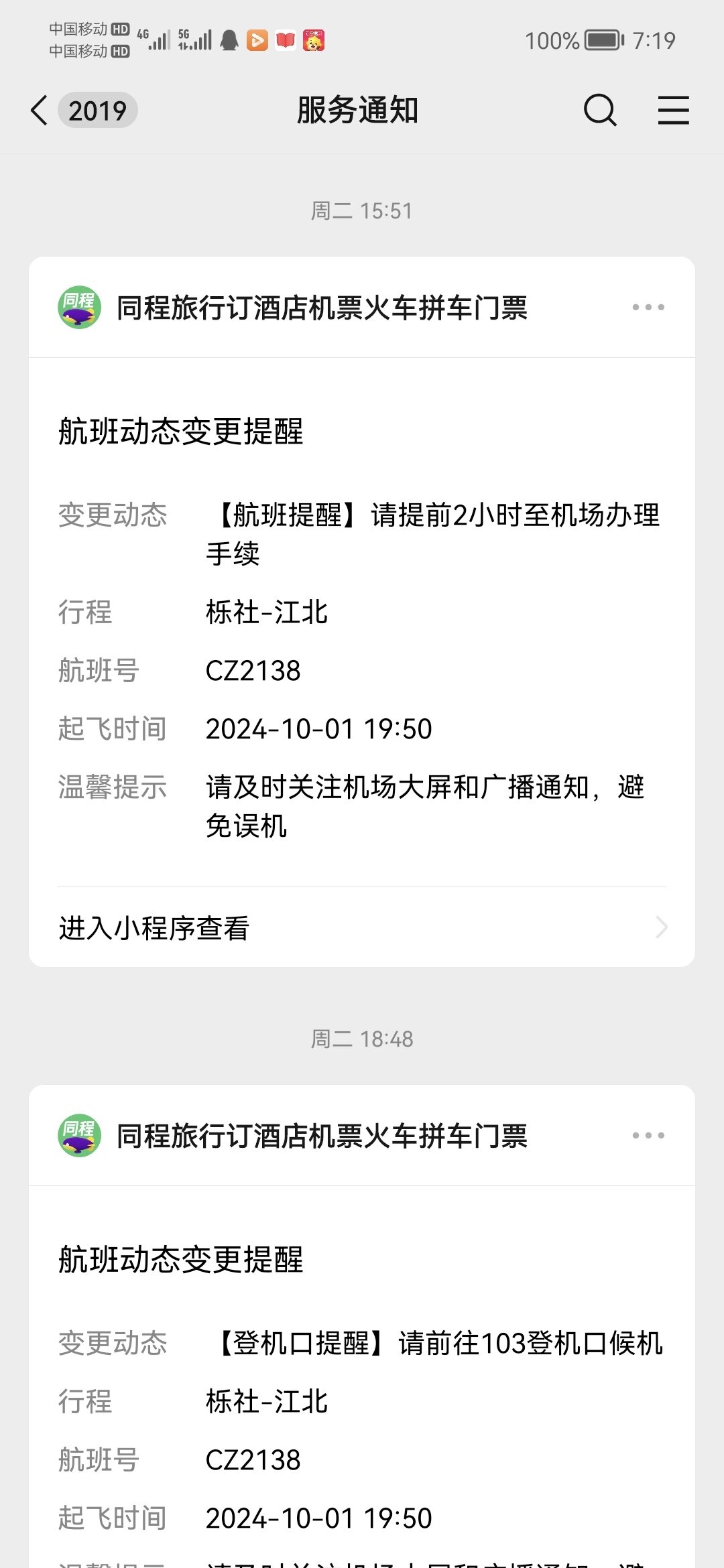This screenshot has height=1568, width=724.
Task: Open the three-line menu in the top bar
Action: tap(673, 110)
